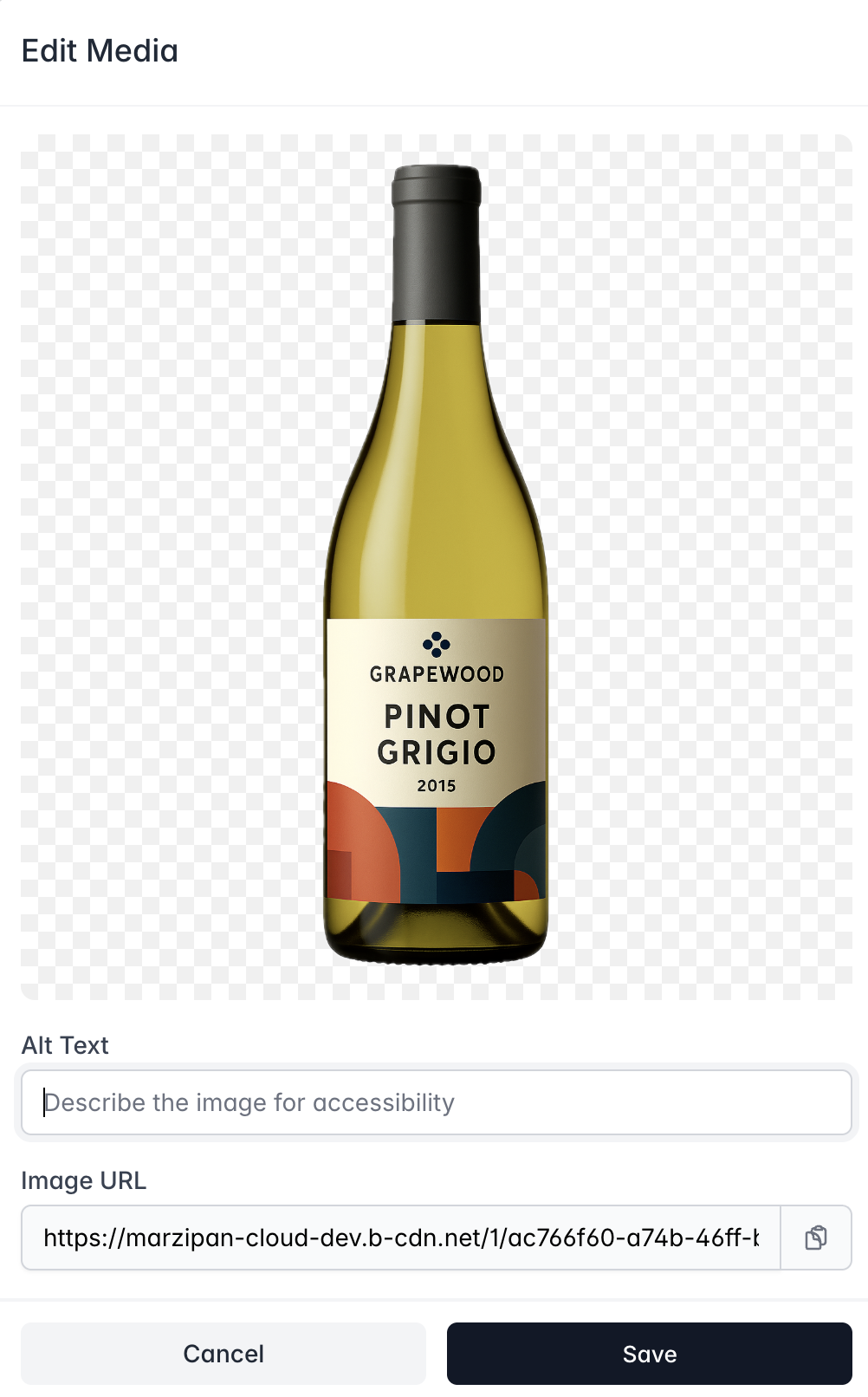
Task: Copy the image URL to clipboard
Action: pos(816,1238)
